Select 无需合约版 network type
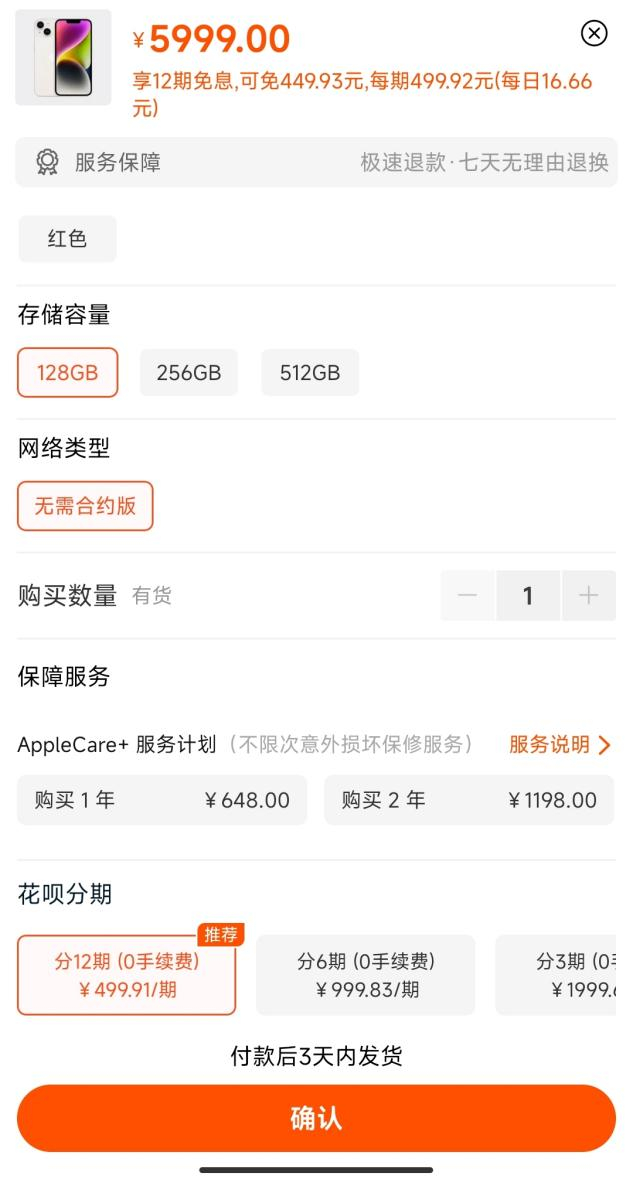Viewport: 633px width, 1183px height. click(85, 506)
